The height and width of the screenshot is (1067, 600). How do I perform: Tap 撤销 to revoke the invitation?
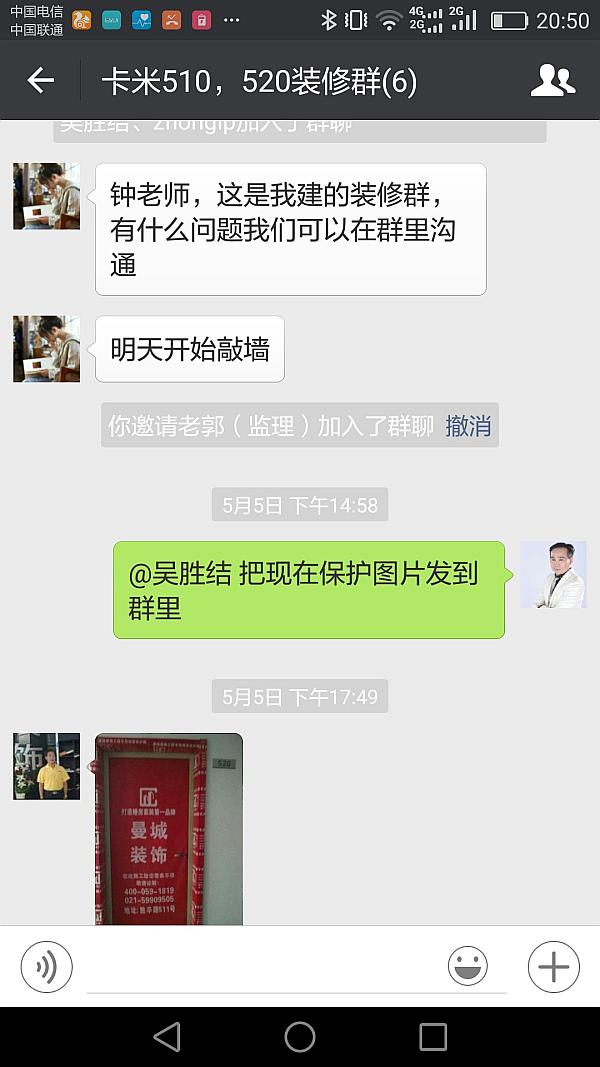[x=468, y=426]
